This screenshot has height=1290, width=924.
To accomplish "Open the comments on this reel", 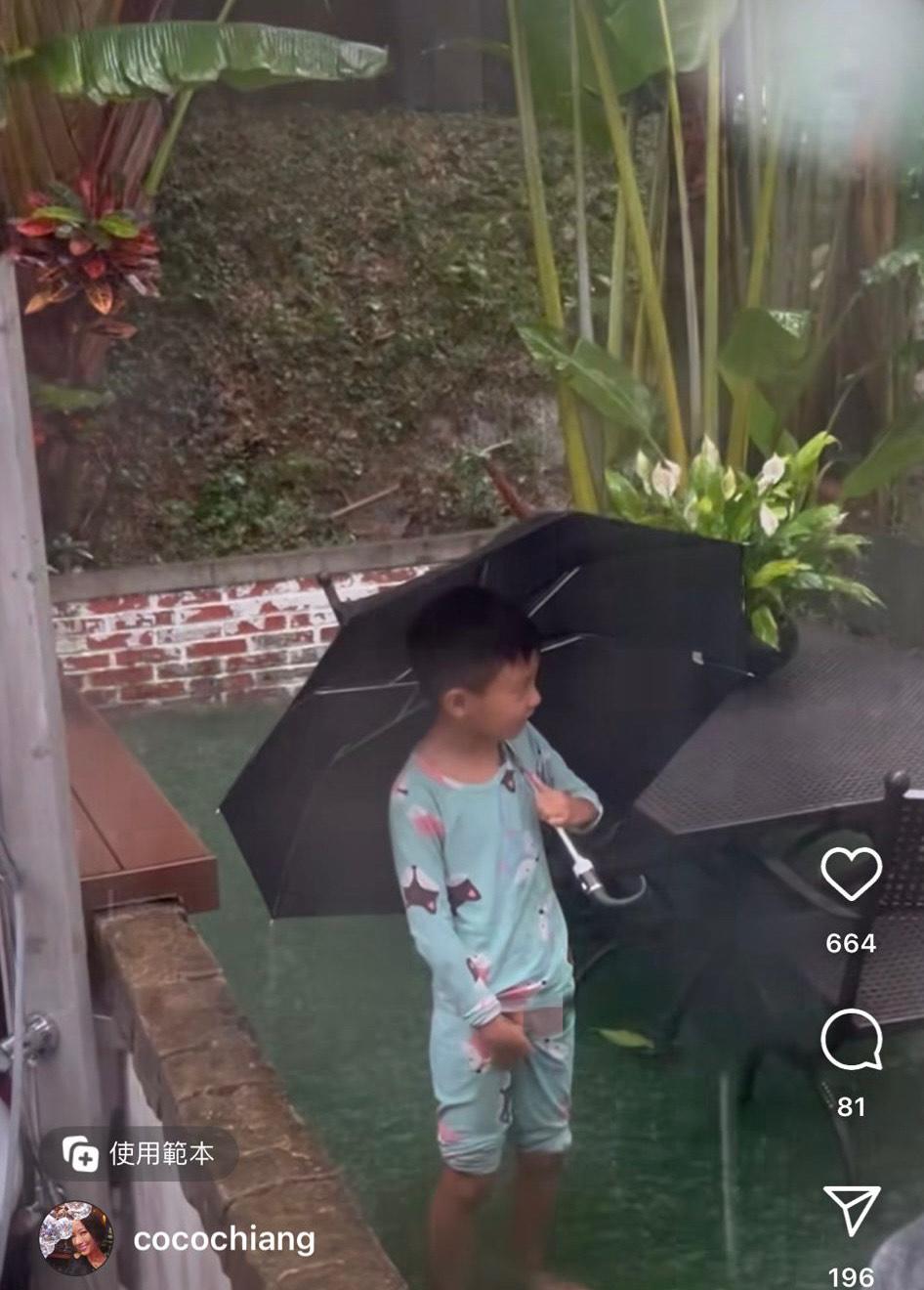I will click(851, 1040).
